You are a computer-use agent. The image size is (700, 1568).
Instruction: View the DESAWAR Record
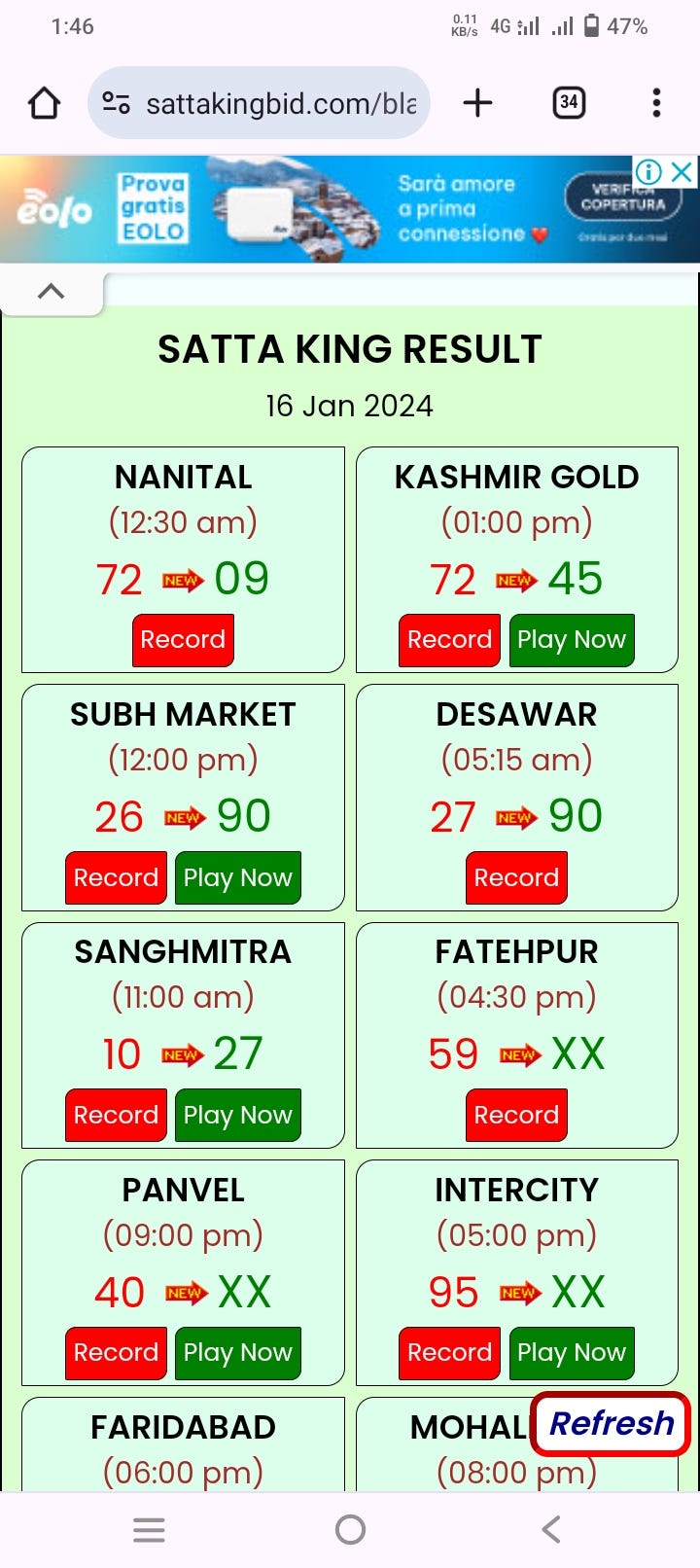click(516, 877)
